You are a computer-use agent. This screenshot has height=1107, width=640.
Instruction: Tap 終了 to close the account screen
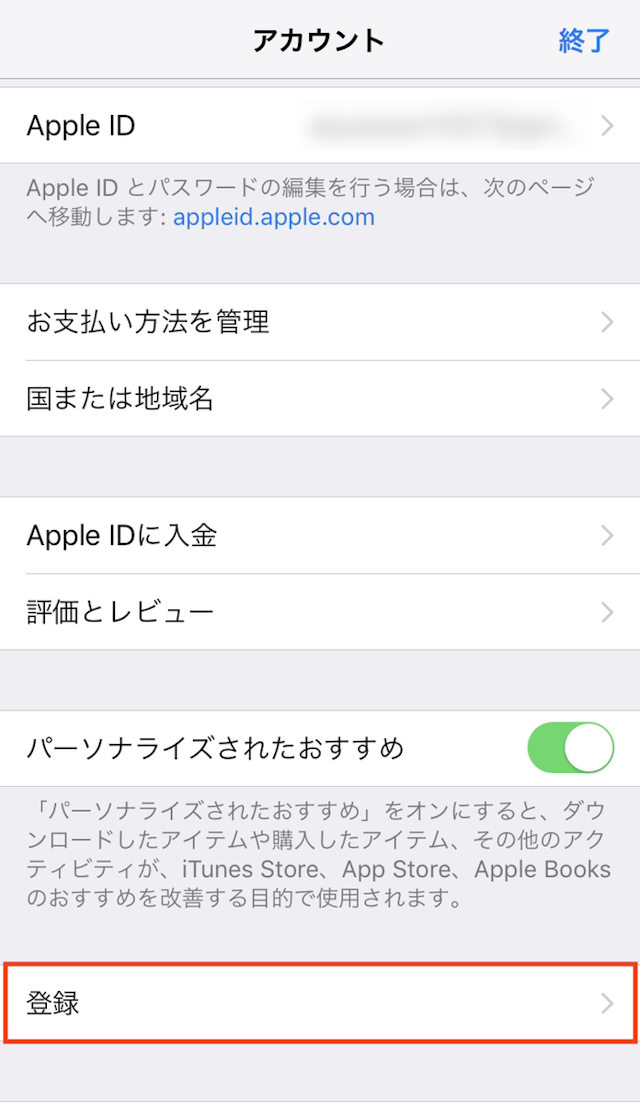tap(584, 41)
